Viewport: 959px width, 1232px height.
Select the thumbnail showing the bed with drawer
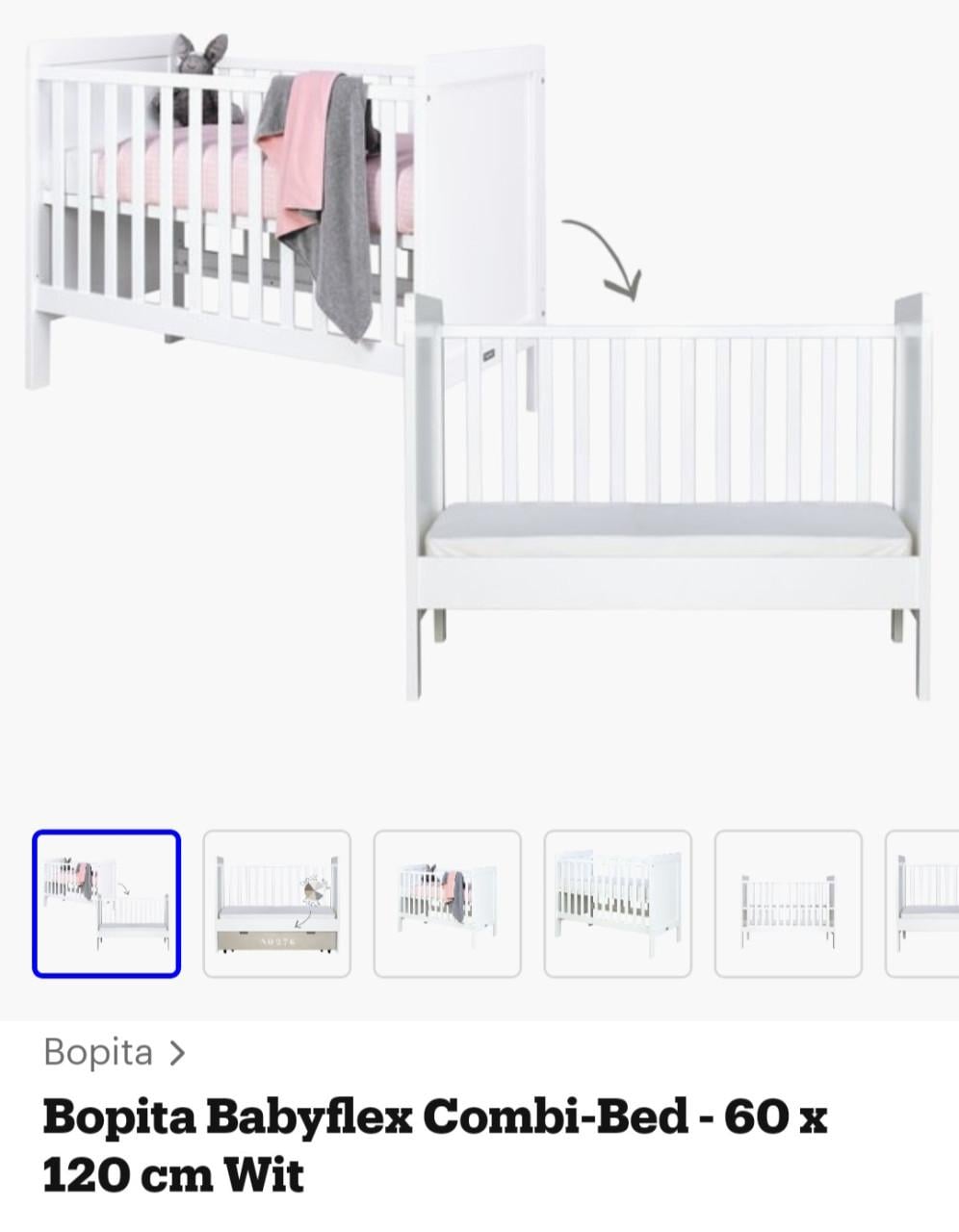[277, 904]
